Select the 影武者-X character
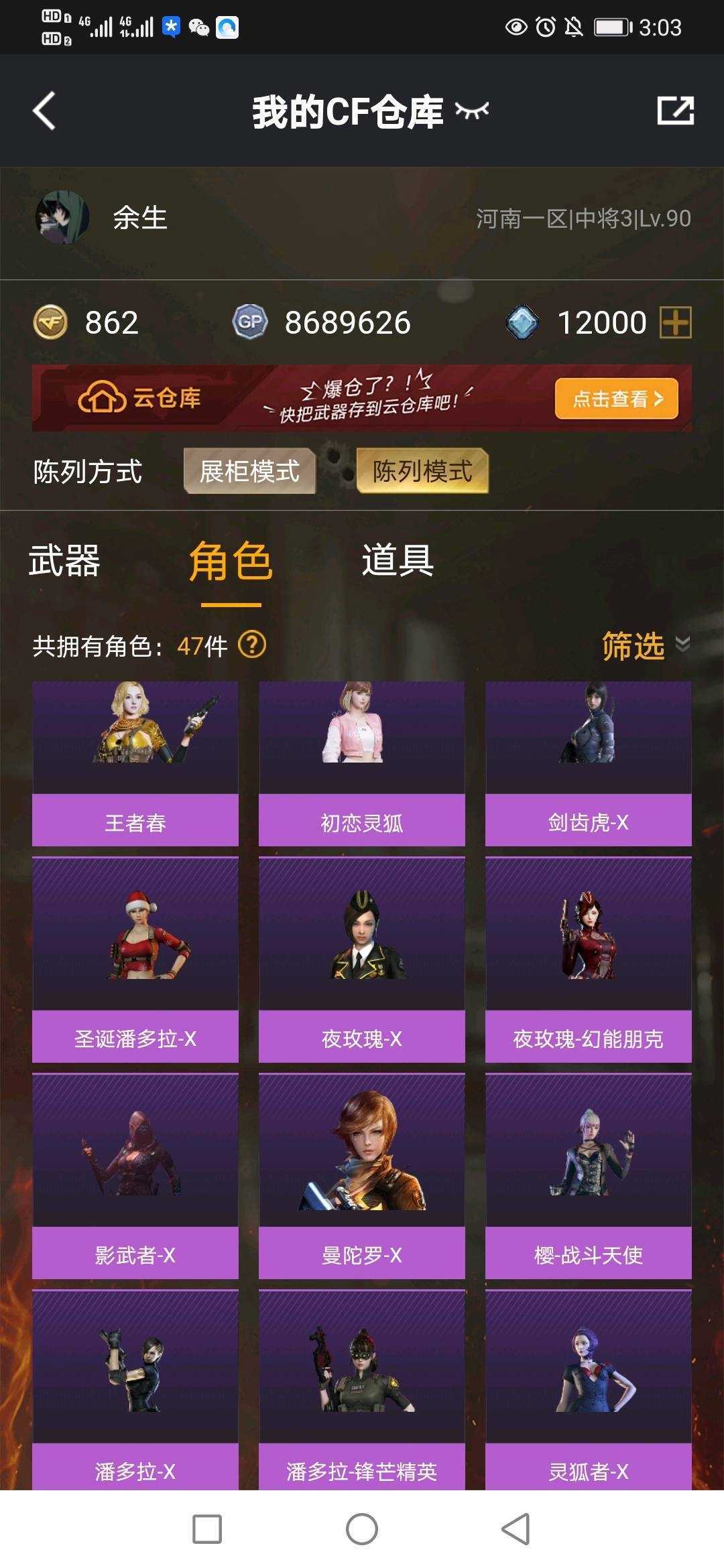 (135, 1176)
